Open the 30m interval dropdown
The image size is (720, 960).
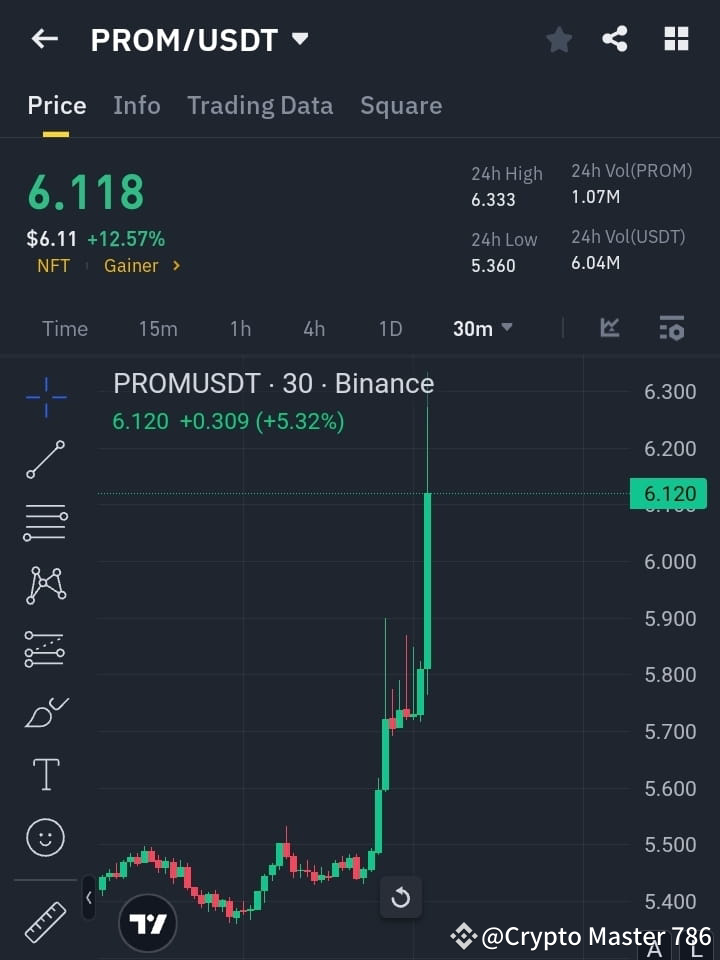coord(483,328)
